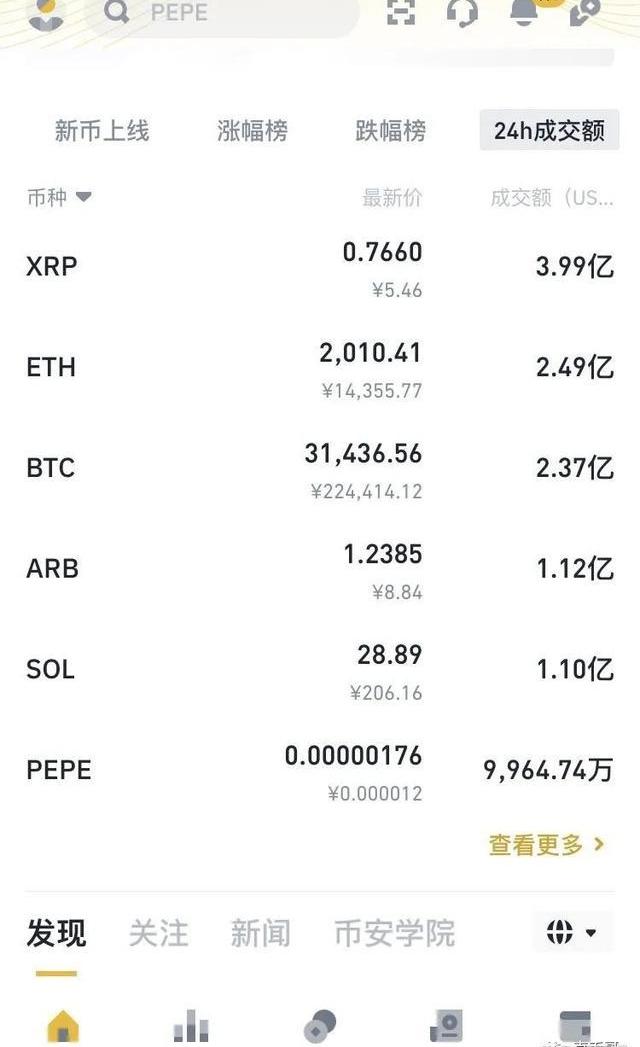
Task: Switch to the 跌幅榜 tab
Action: click(390, 131)
